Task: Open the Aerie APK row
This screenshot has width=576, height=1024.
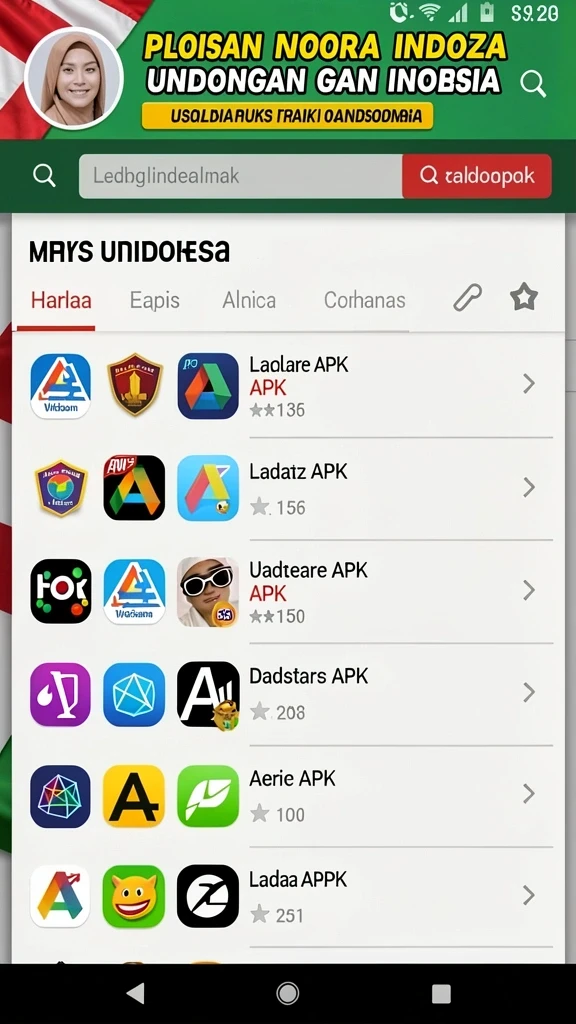Action: [x=288, y=795]
